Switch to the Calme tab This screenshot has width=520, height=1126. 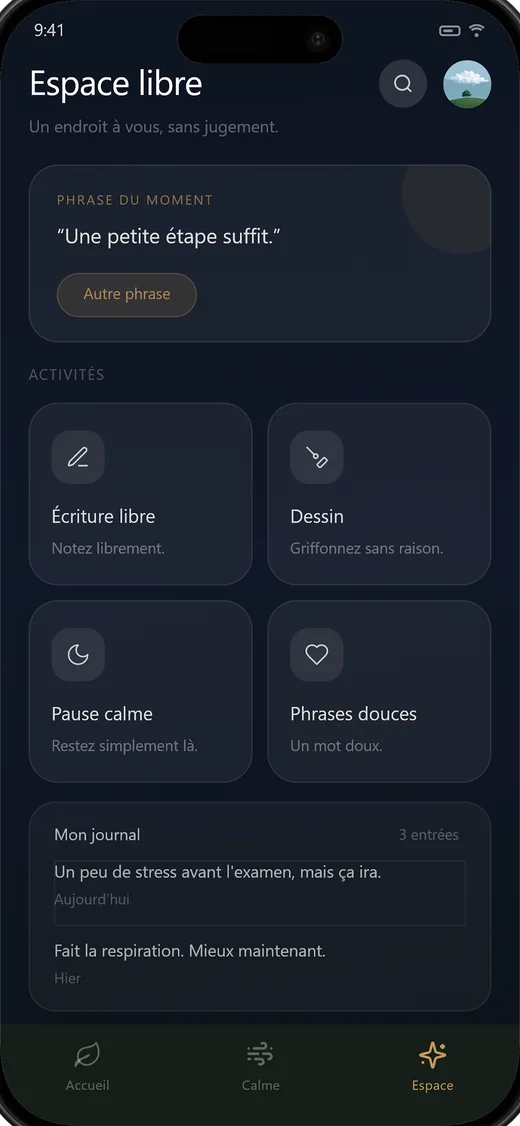(x=260, y=1068)
